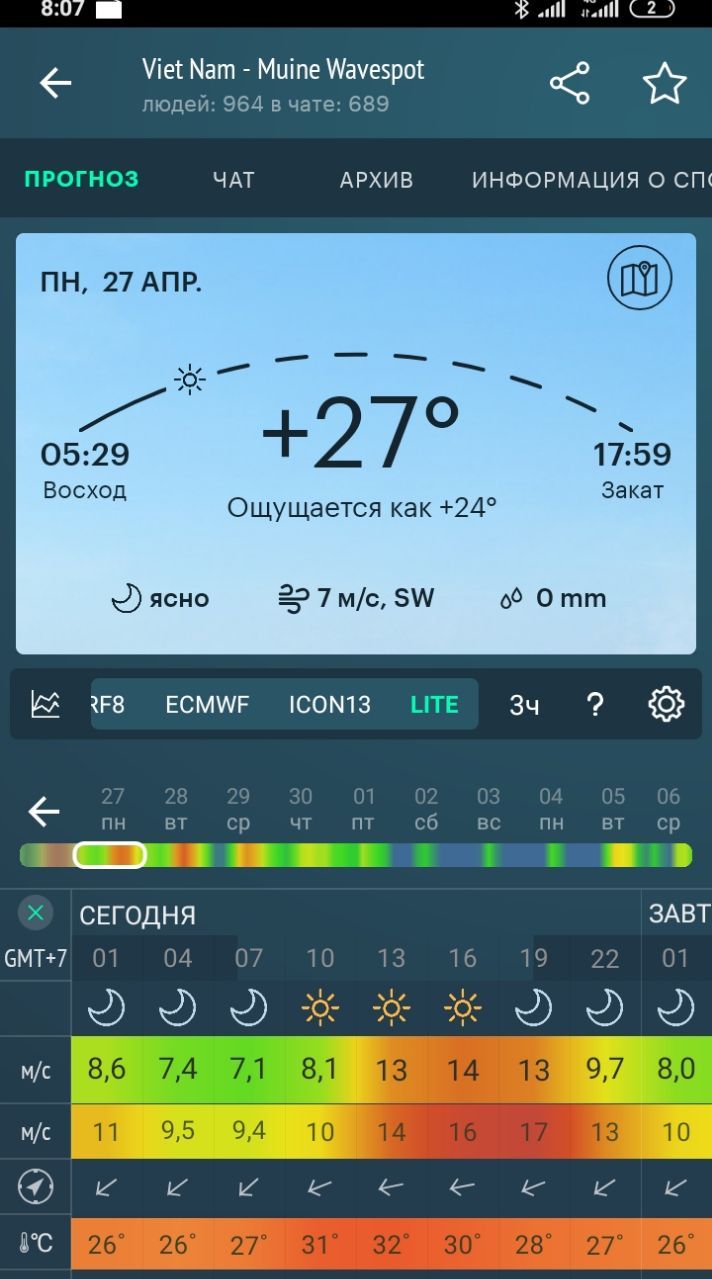
Task: Open the АРХИВ tab
Action: click(x=376, y=180)
